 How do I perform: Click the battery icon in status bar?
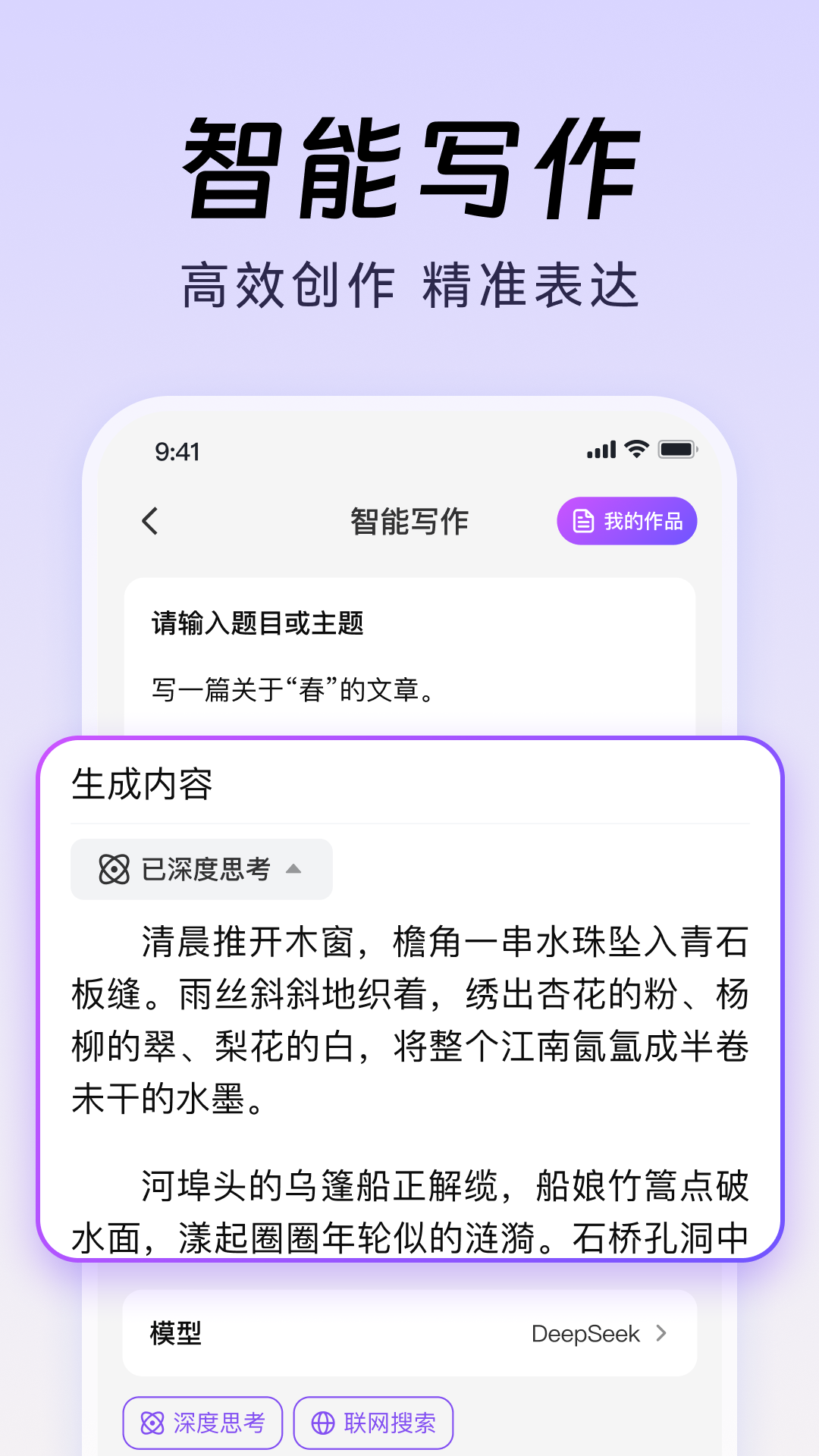point(677,450)
